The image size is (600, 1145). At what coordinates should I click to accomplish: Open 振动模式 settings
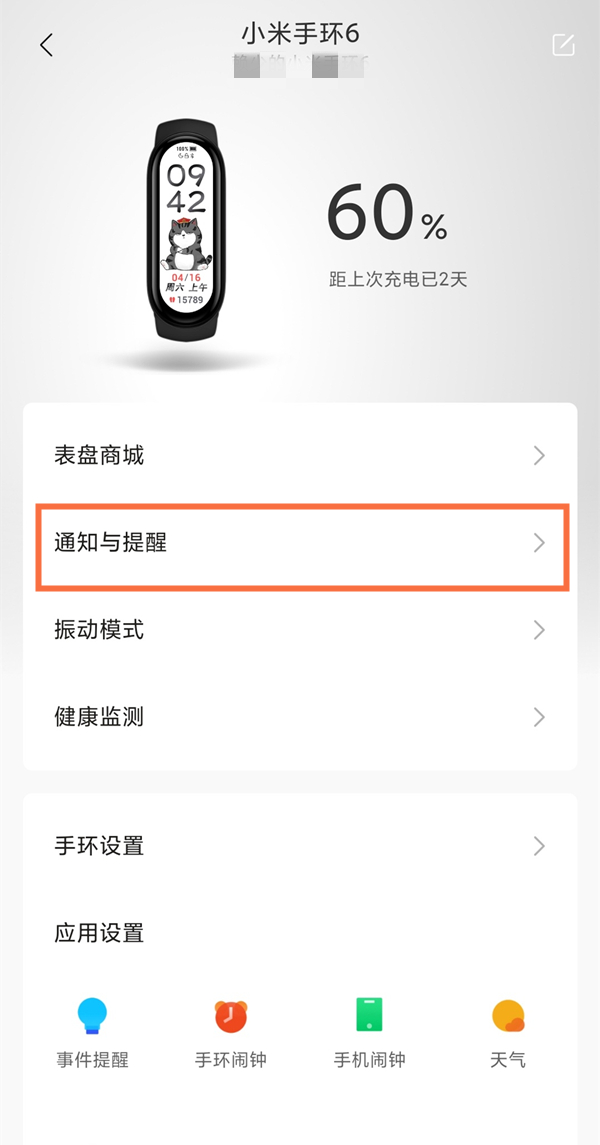click(300, 630)
